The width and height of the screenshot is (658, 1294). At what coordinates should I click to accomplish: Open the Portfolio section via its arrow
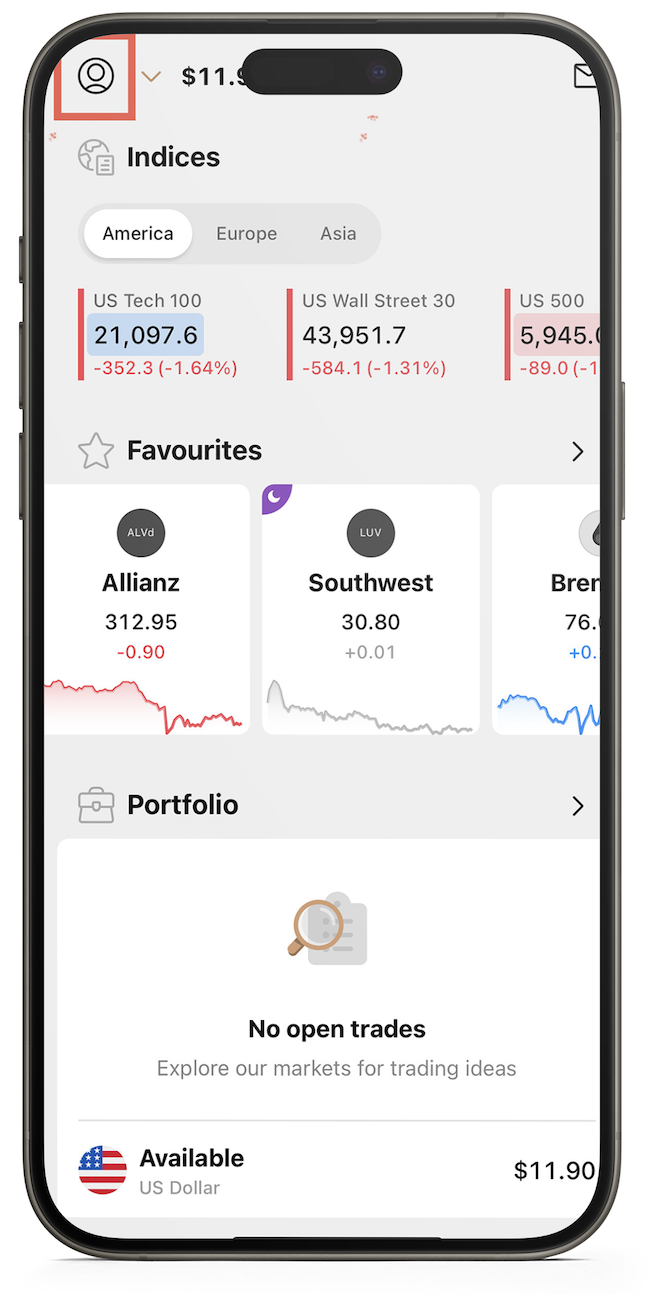577,806
